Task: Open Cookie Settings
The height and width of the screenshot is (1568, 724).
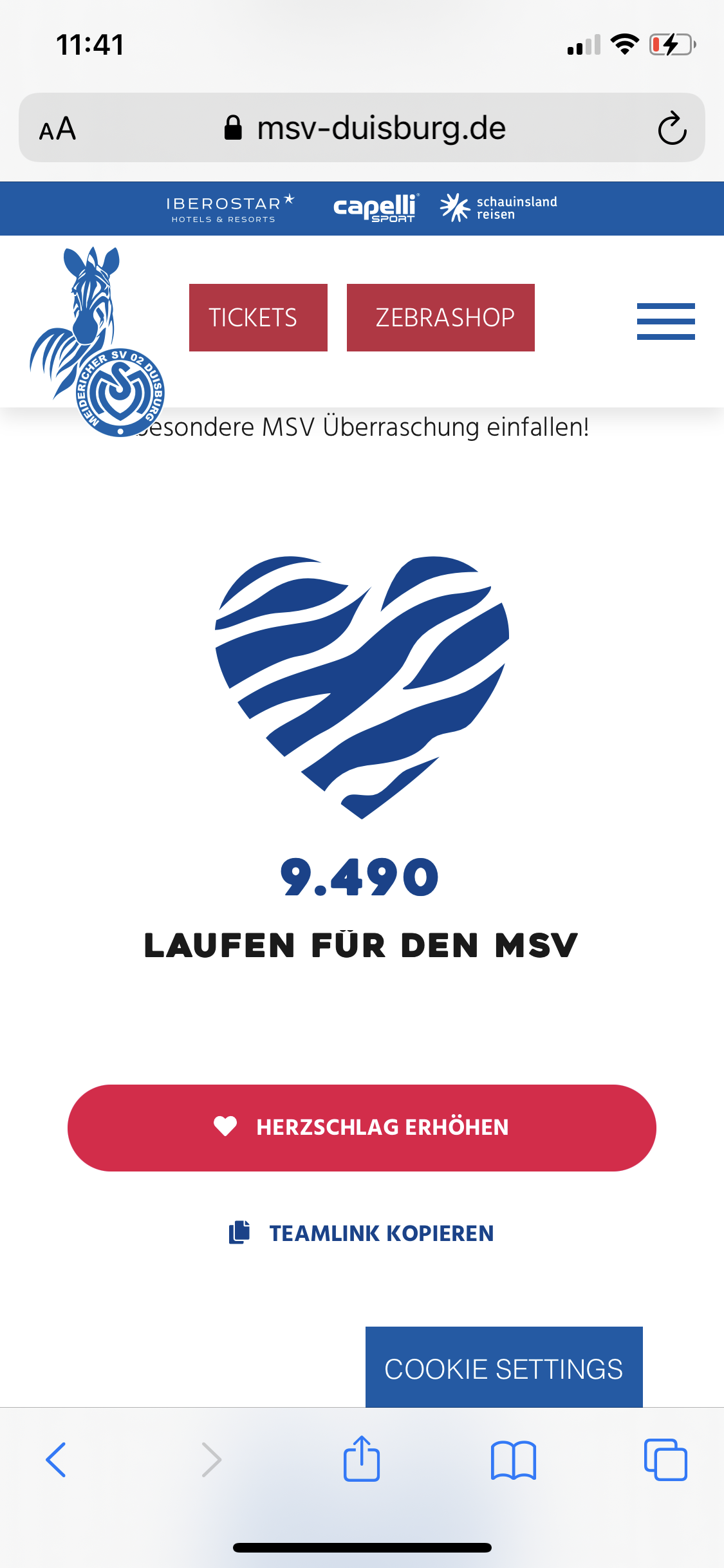Action: [x=503, y=1368]
